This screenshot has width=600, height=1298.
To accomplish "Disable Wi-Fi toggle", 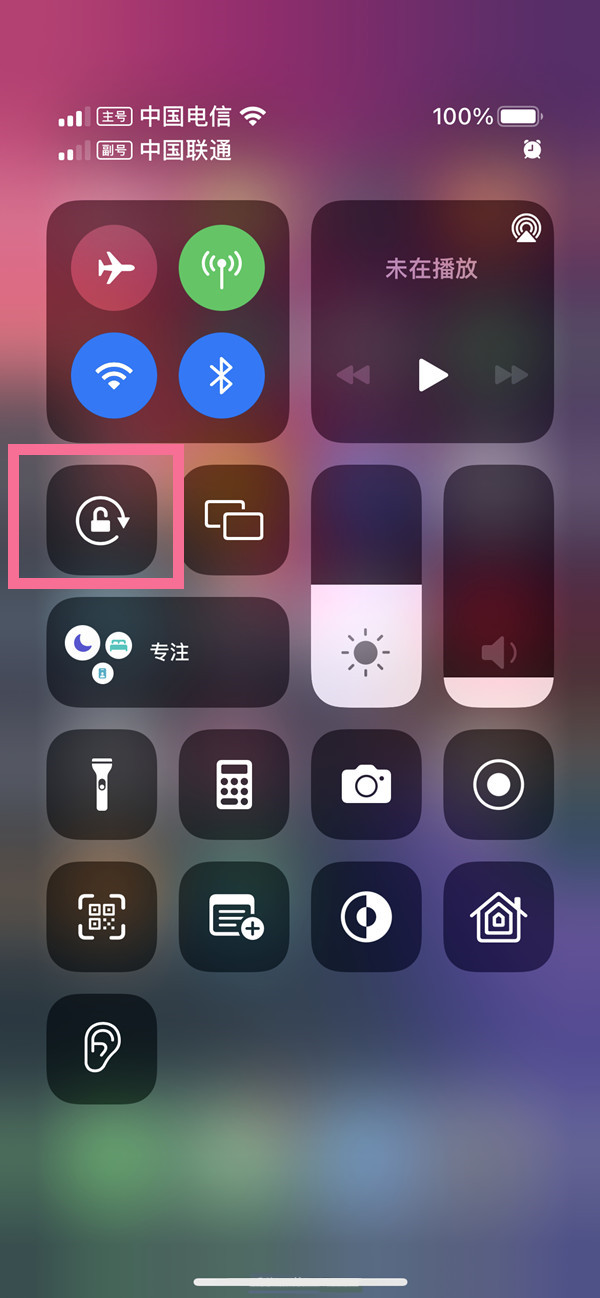I will (x=114, y=375).
